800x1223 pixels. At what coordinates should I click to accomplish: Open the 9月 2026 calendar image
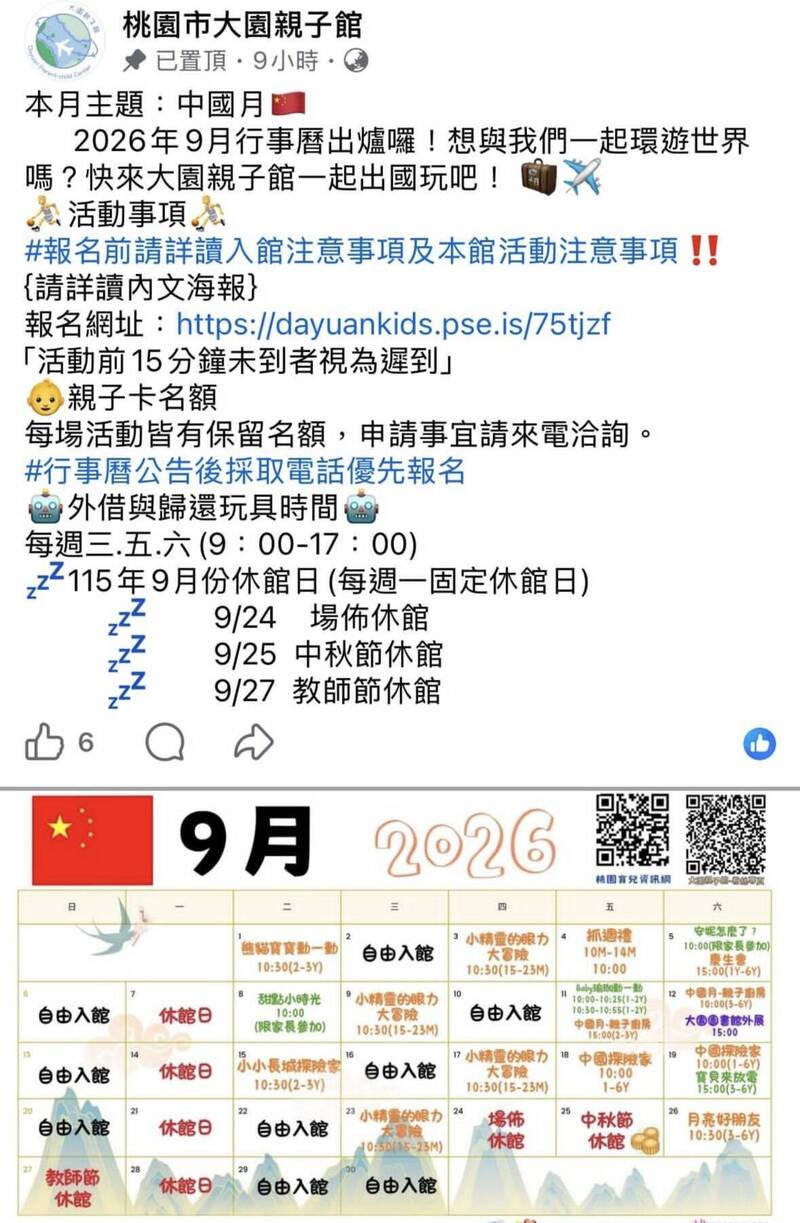click(x=400, y=1004)
